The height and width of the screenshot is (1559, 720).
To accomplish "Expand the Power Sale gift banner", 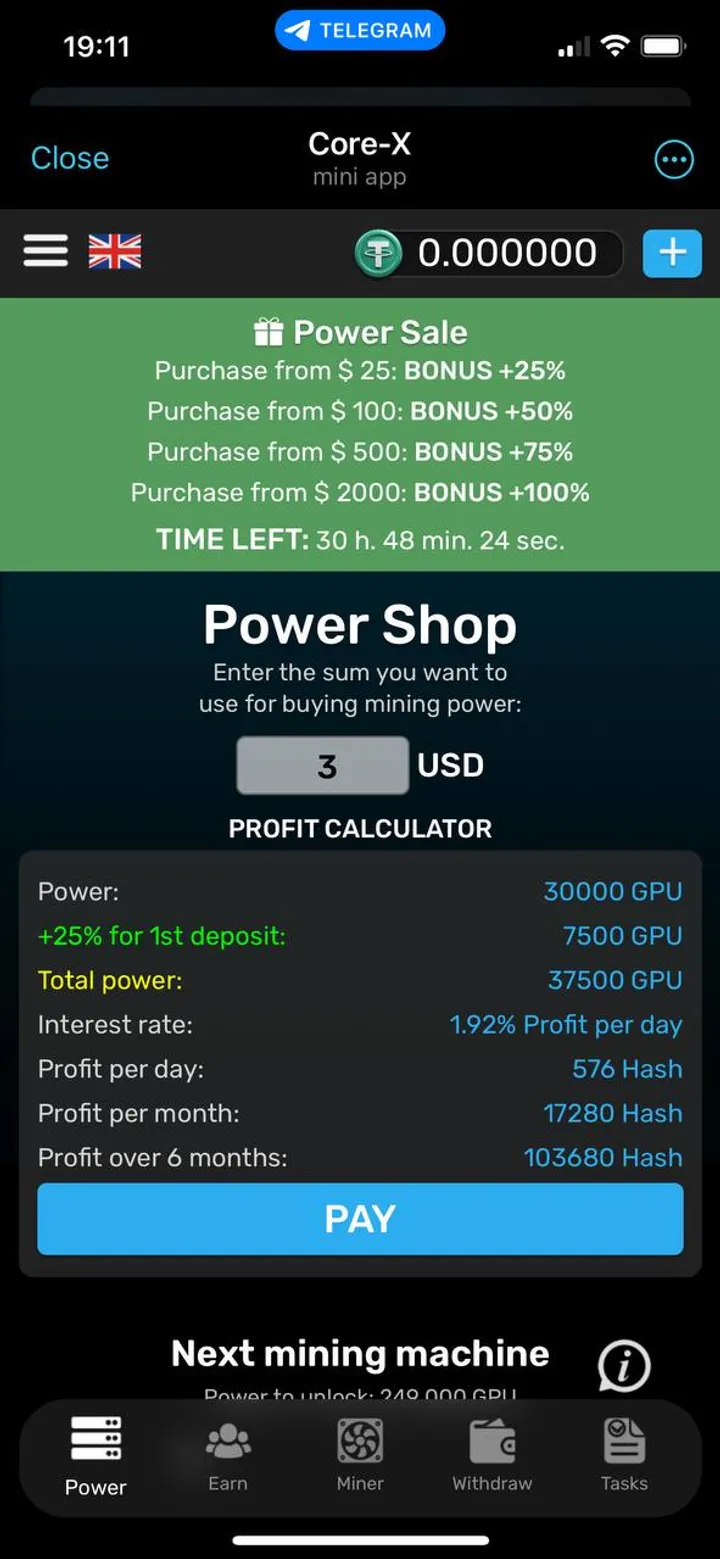I will pyautogui.click(x=359, y=331).
